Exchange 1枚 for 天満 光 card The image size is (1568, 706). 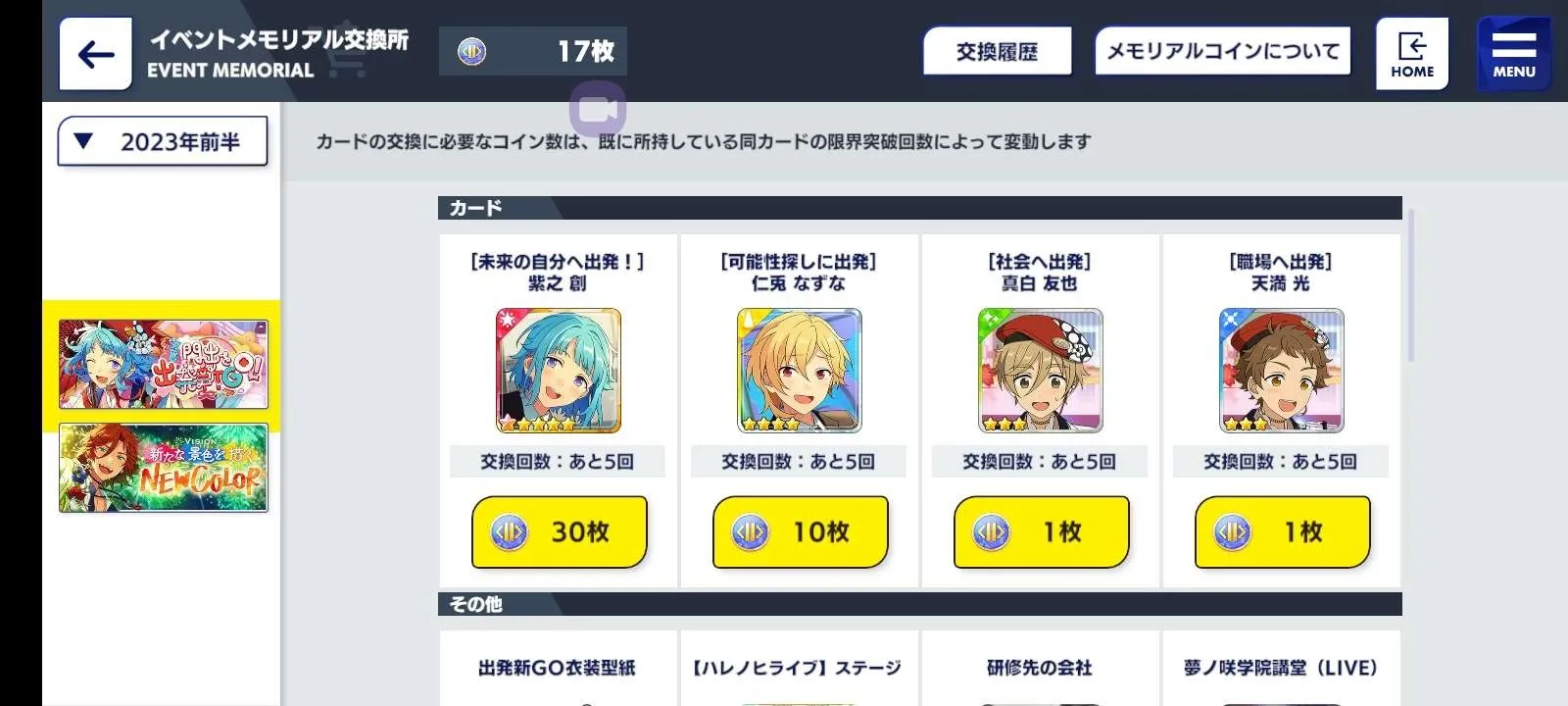pyautogui.click(x=1282, y=531)
